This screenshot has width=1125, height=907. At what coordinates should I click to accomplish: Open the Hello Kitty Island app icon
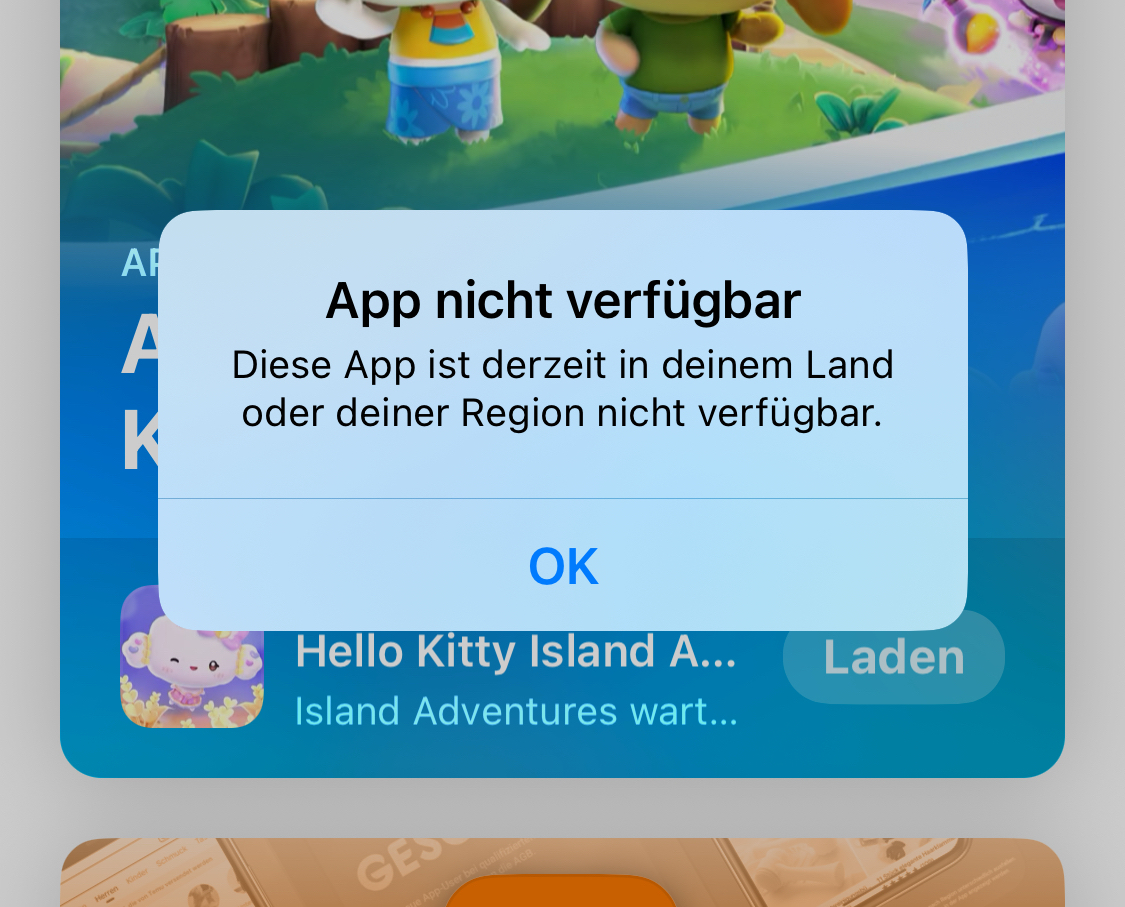coord(191,672)
